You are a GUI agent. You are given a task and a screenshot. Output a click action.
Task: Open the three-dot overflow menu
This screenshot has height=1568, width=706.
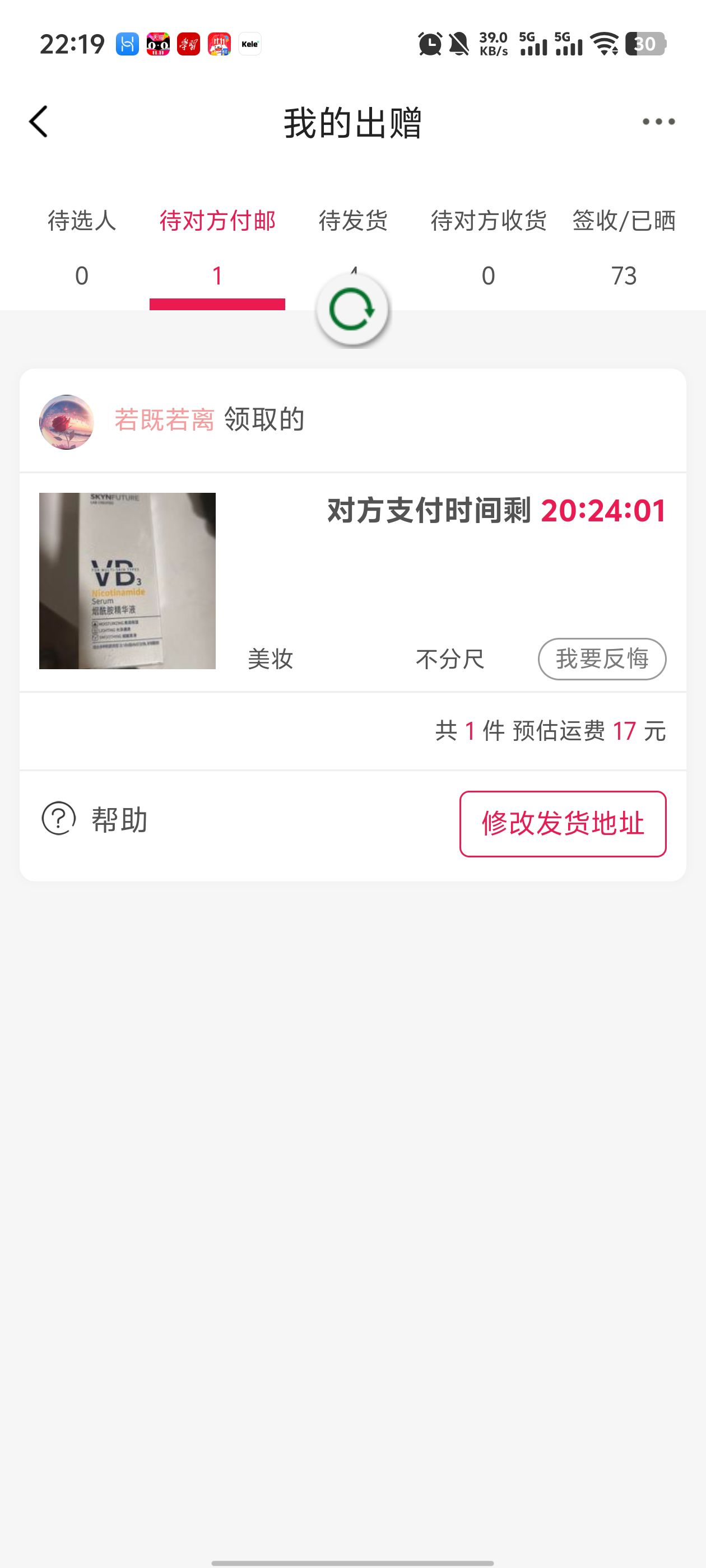(x=658, y=122)
